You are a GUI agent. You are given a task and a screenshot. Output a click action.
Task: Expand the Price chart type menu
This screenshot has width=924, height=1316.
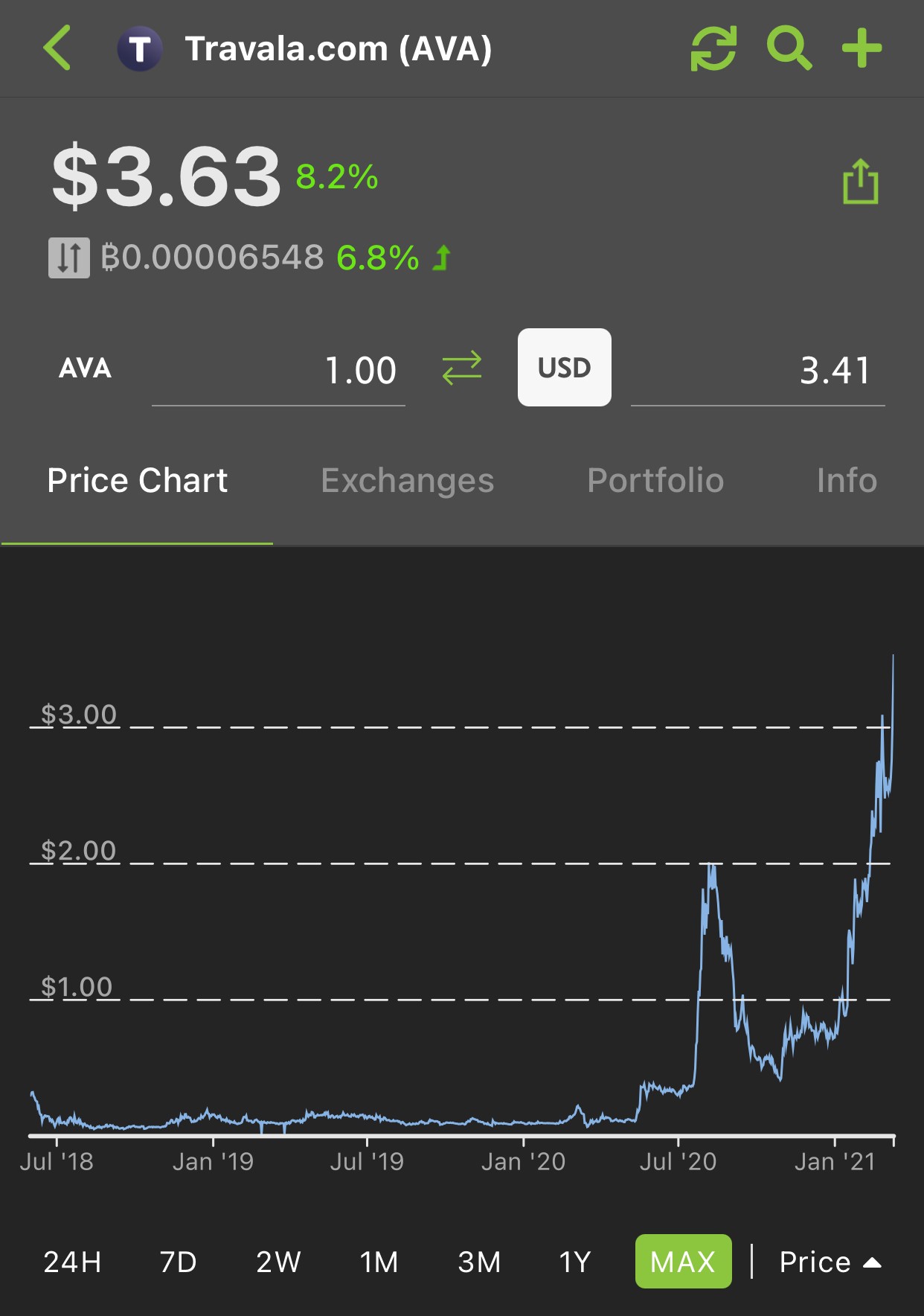[830, 1262]
